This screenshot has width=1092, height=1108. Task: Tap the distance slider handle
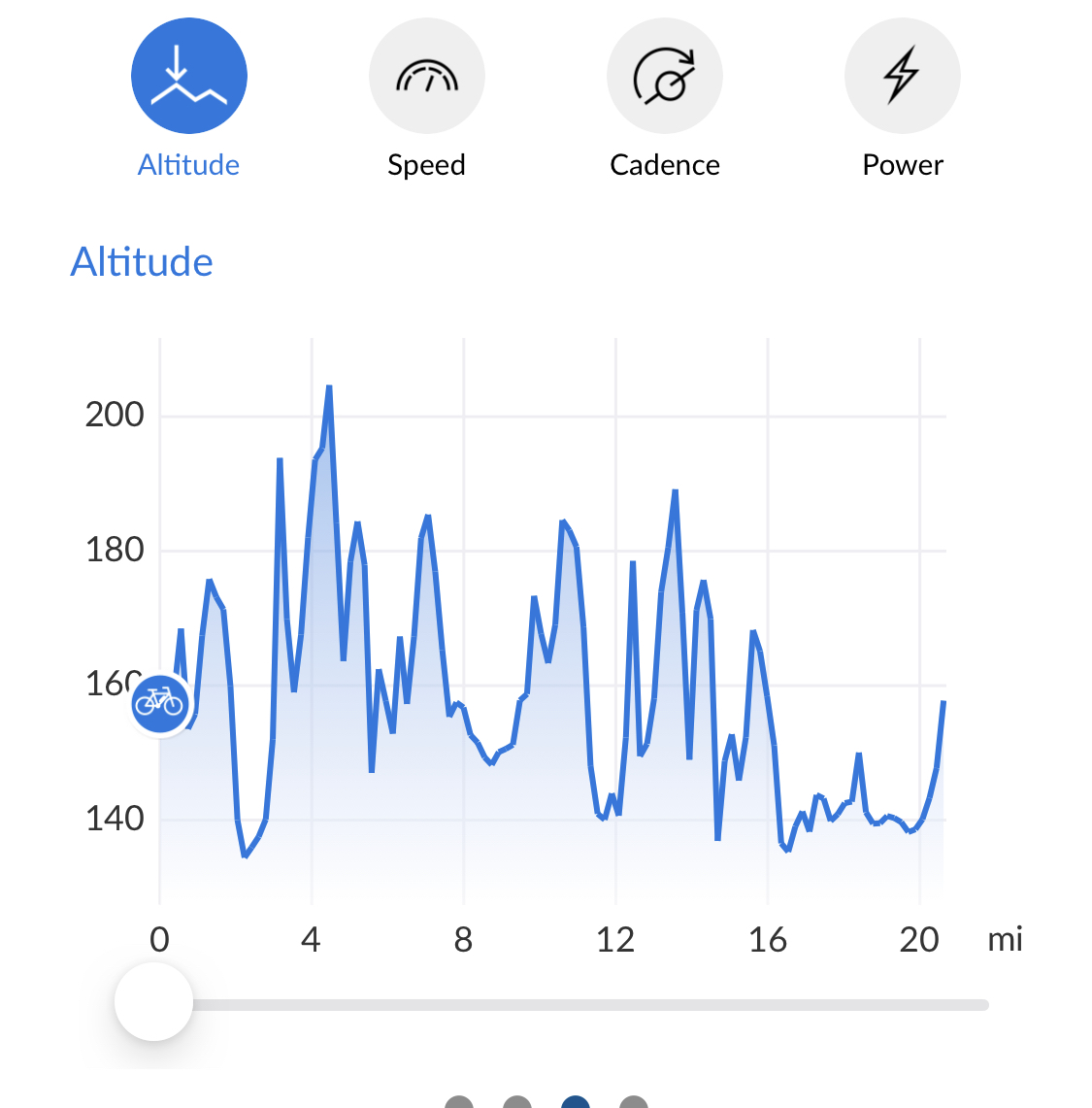[x=153, y=1001]
